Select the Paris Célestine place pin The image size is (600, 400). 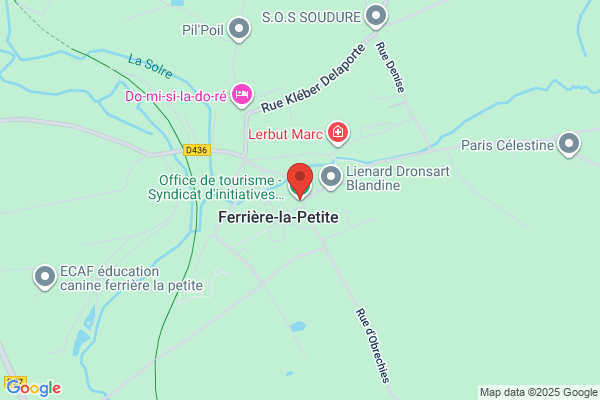(x=569, y=144)
